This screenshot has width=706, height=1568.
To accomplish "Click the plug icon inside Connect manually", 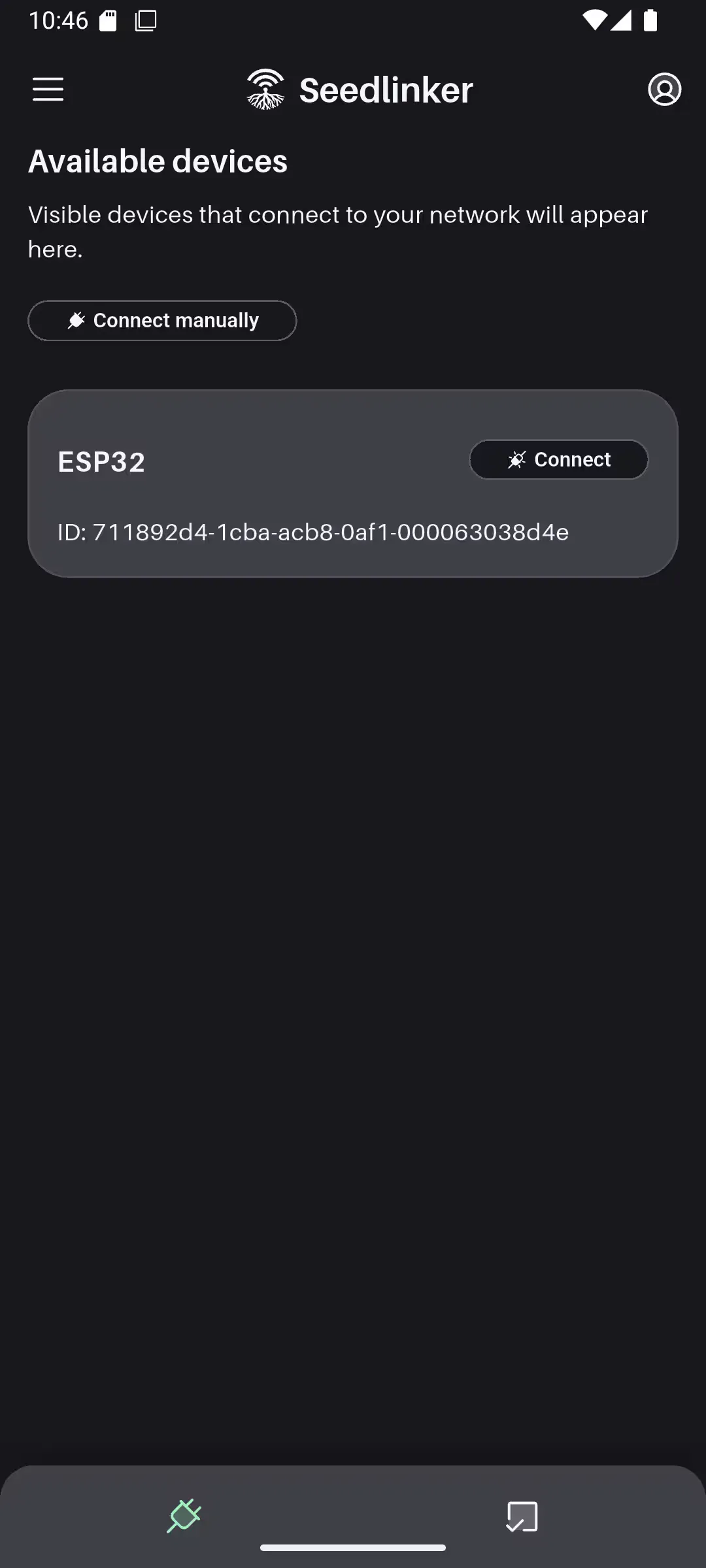I will 76,320.
